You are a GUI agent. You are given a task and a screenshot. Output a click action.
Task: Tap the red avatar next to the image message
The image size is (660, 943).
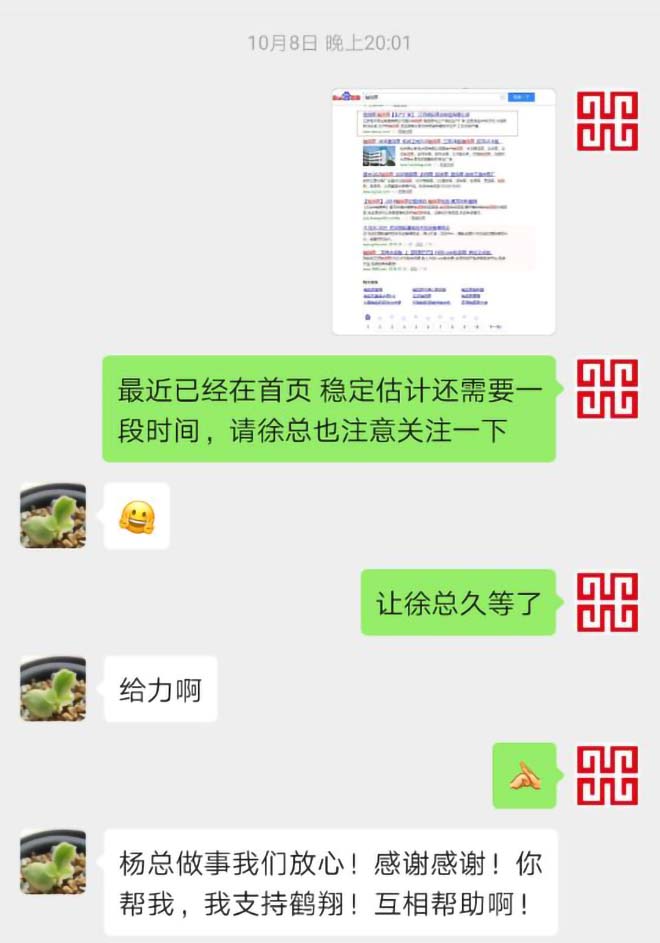pos(607,121)
